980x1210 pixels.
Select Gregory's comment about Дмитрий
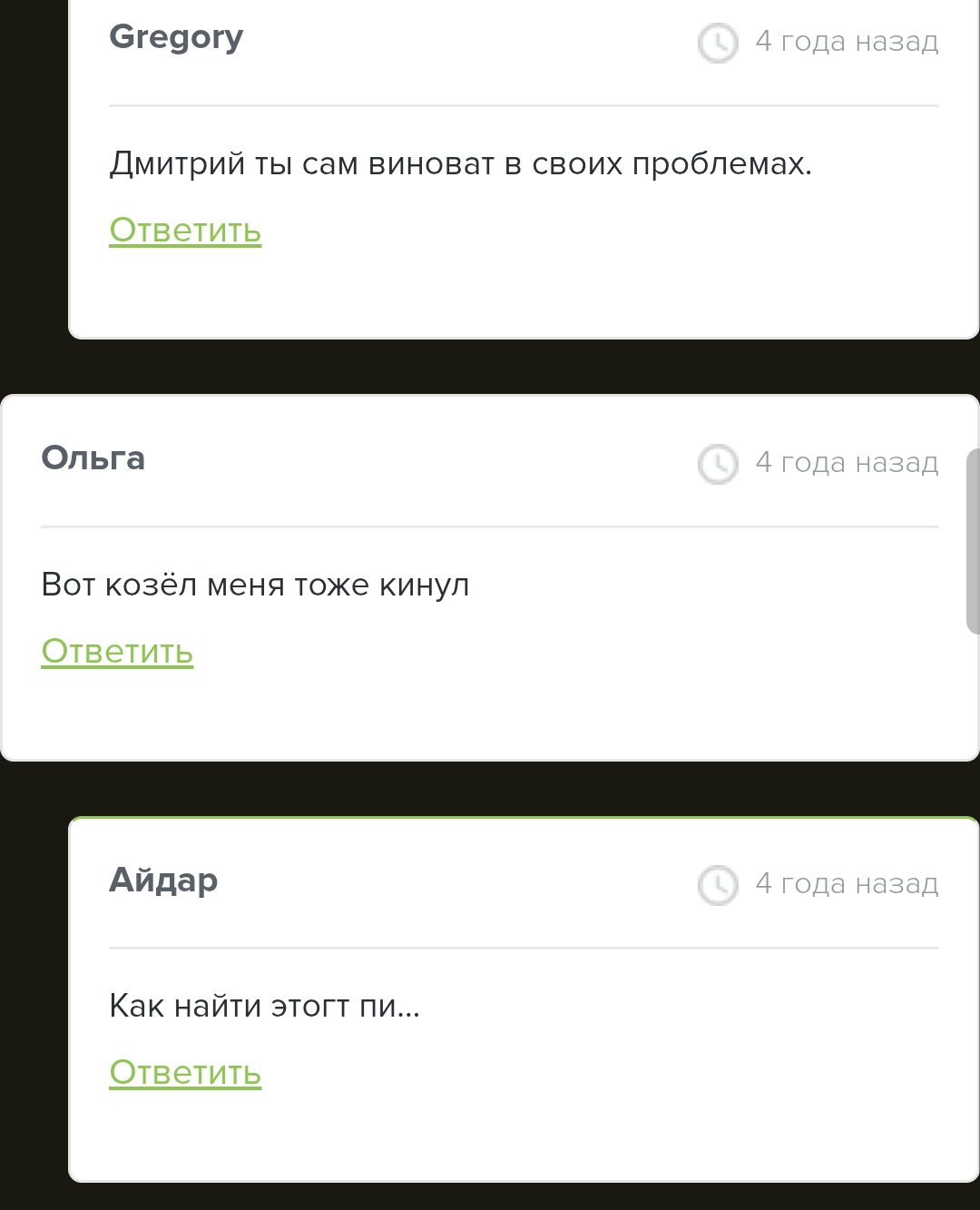tap(461, 164)
